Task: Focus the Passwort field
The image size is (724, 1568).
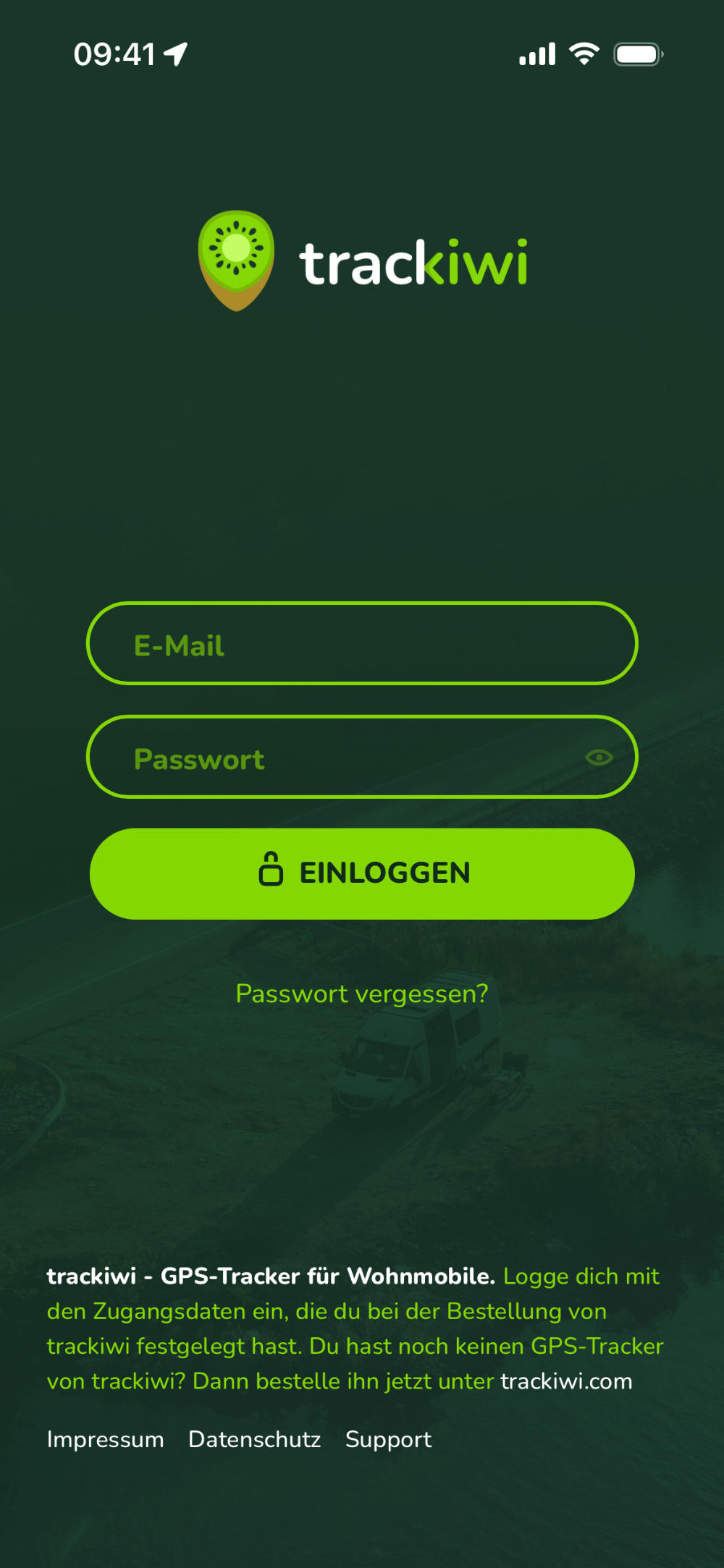Action: (x=333, y=758)
